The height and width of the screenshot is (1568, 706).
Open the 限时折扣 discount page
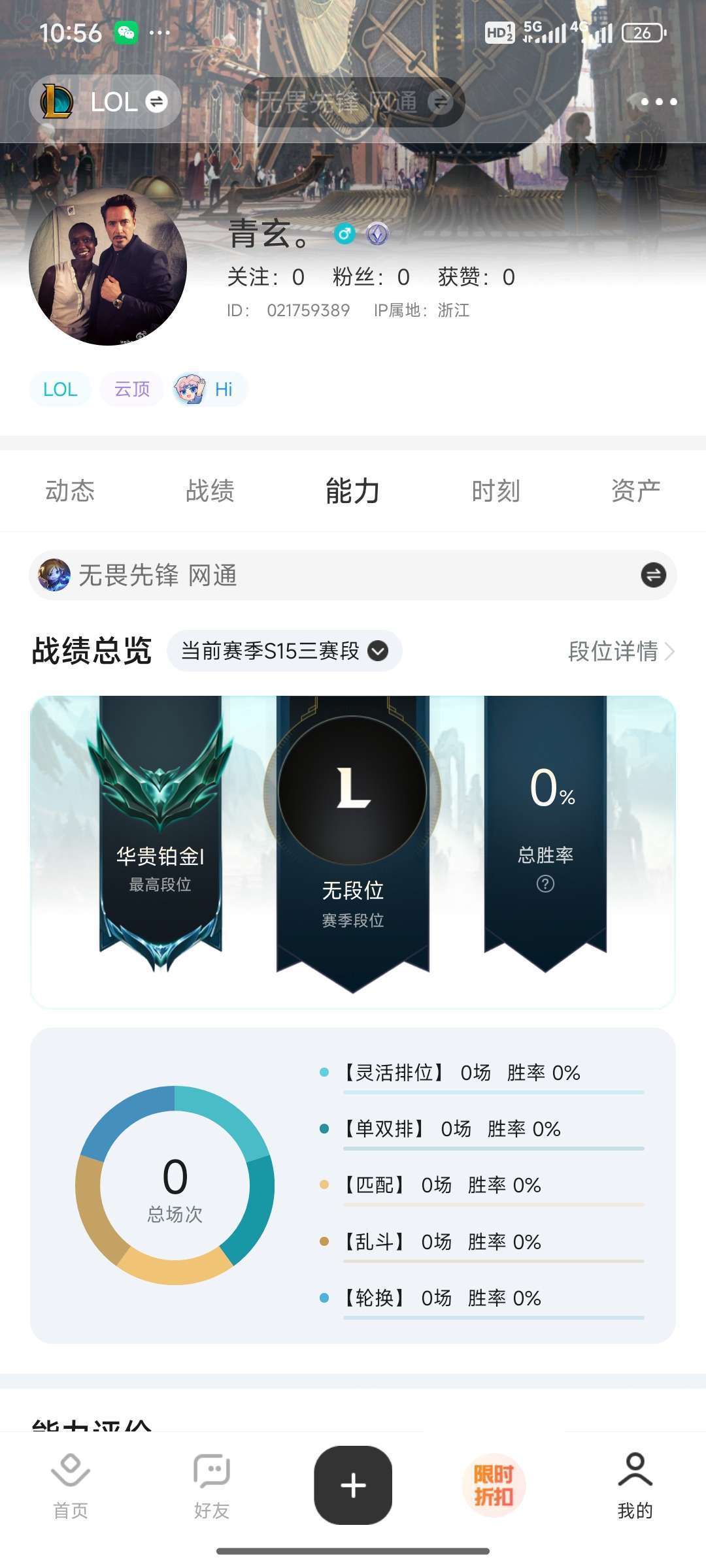pos(494,1485)
